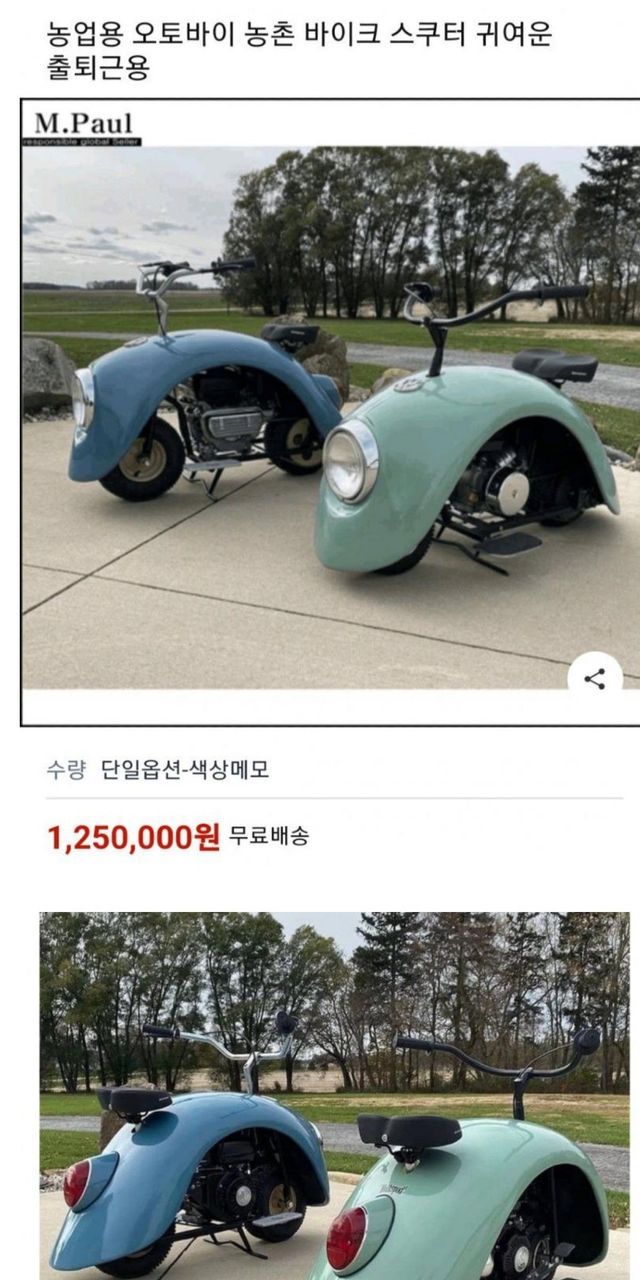
Task: Share this scooter product listing
Action: (x=595, y=679)
